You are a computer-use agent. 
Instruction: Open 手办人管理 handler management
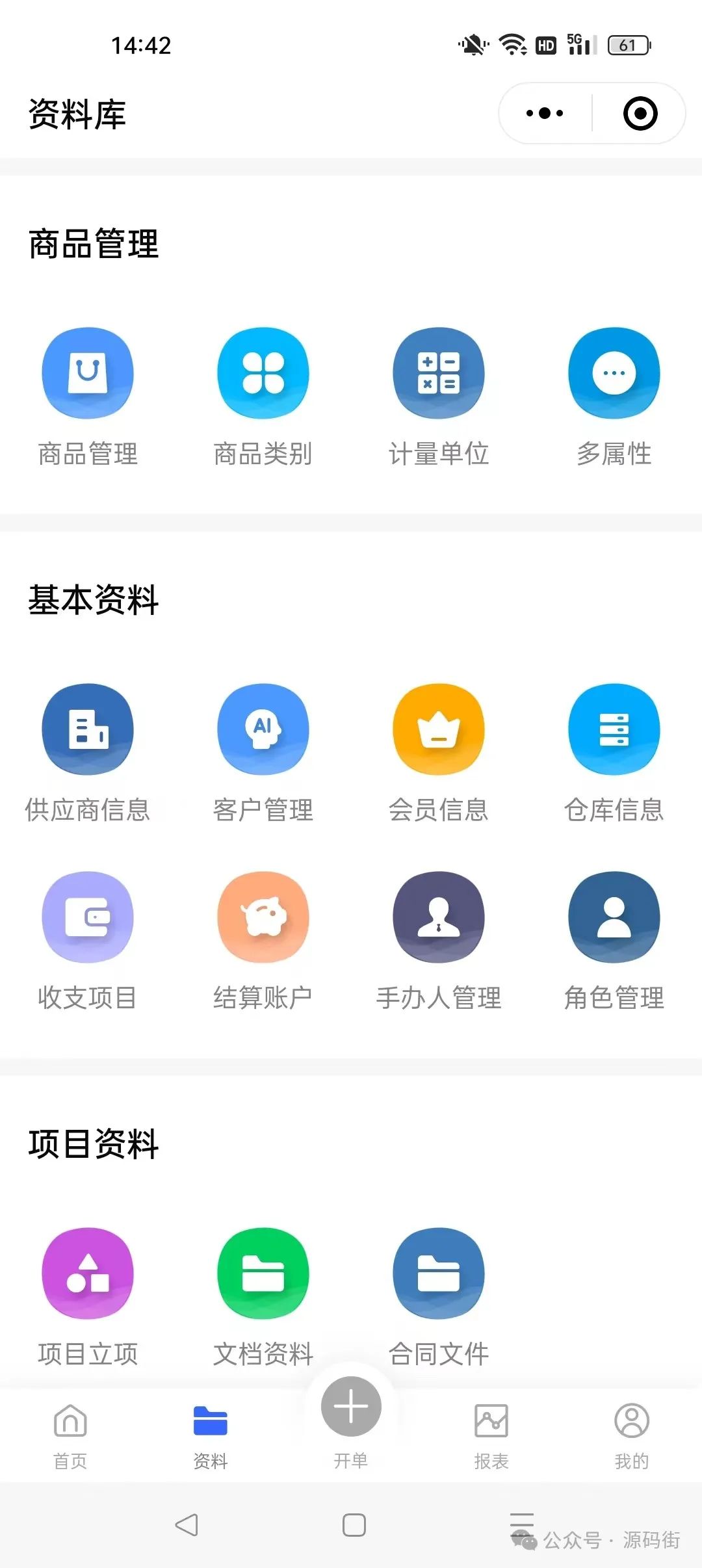pyautogui.click(x=439, y=917)
